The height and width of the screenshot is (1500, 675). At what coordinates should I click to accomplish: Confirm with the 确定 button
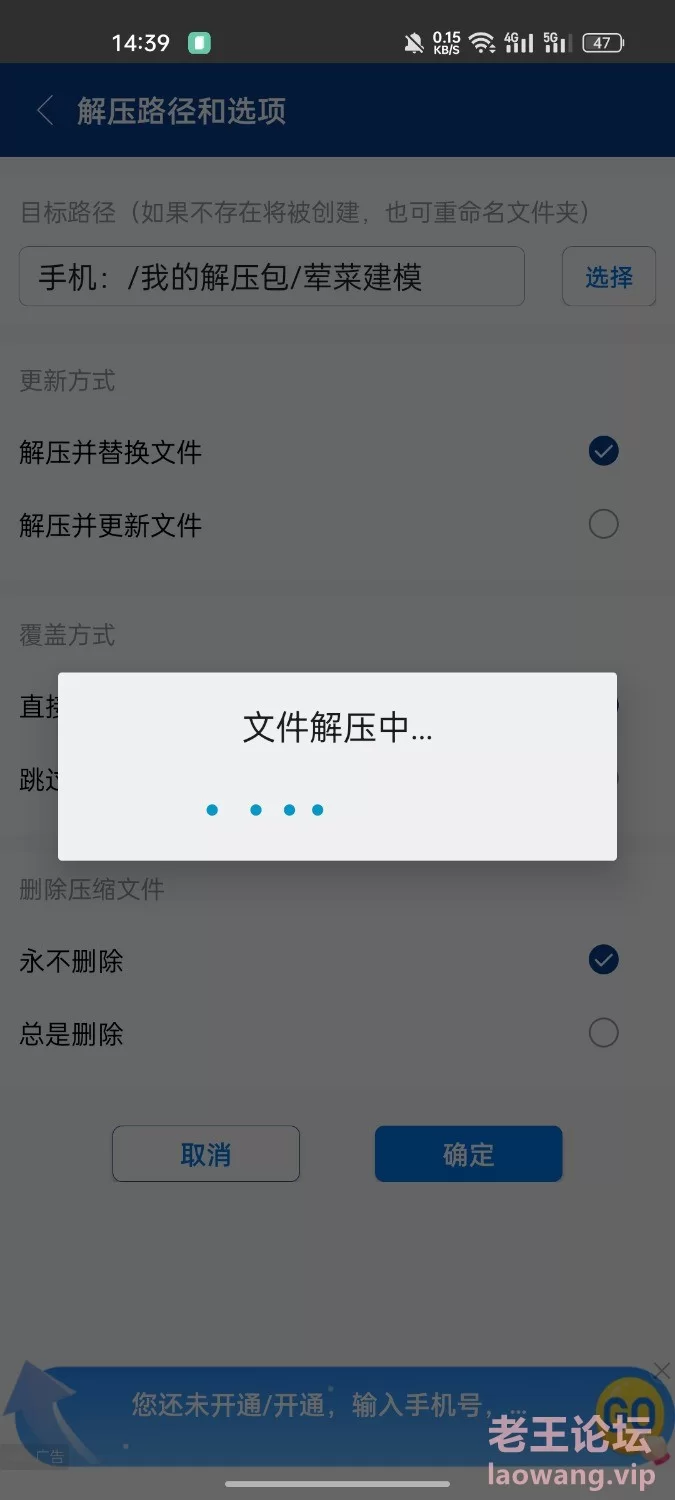(468, 1154)
